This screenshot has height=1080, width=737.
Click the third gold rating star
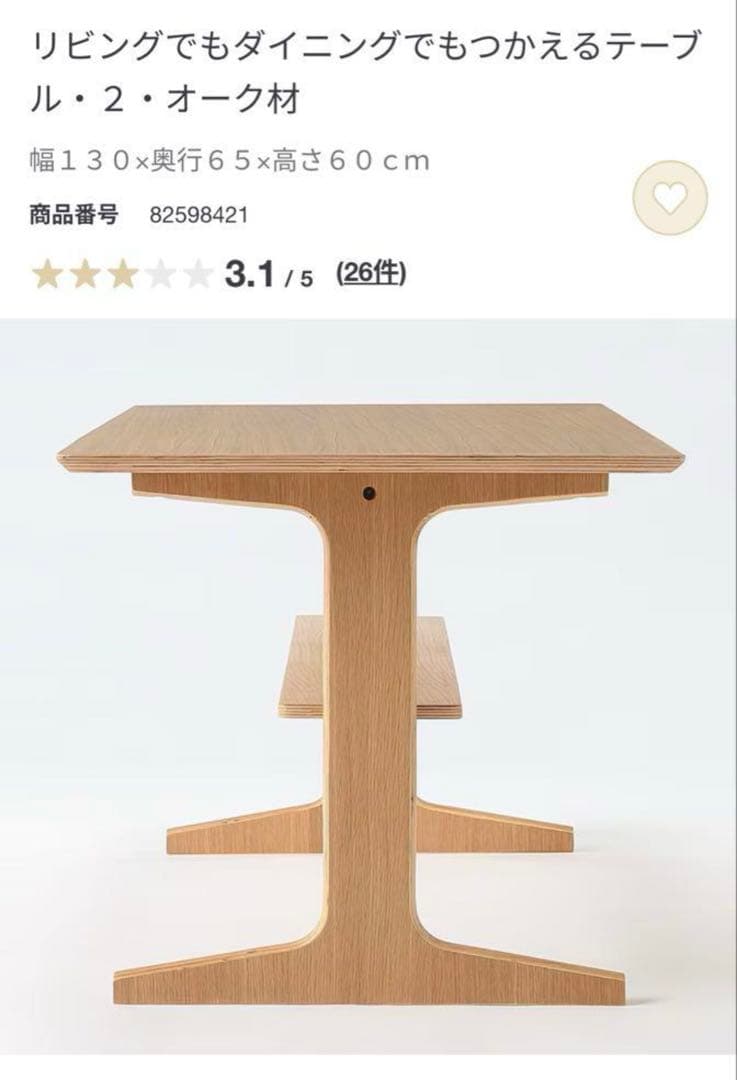pos(126,272)
